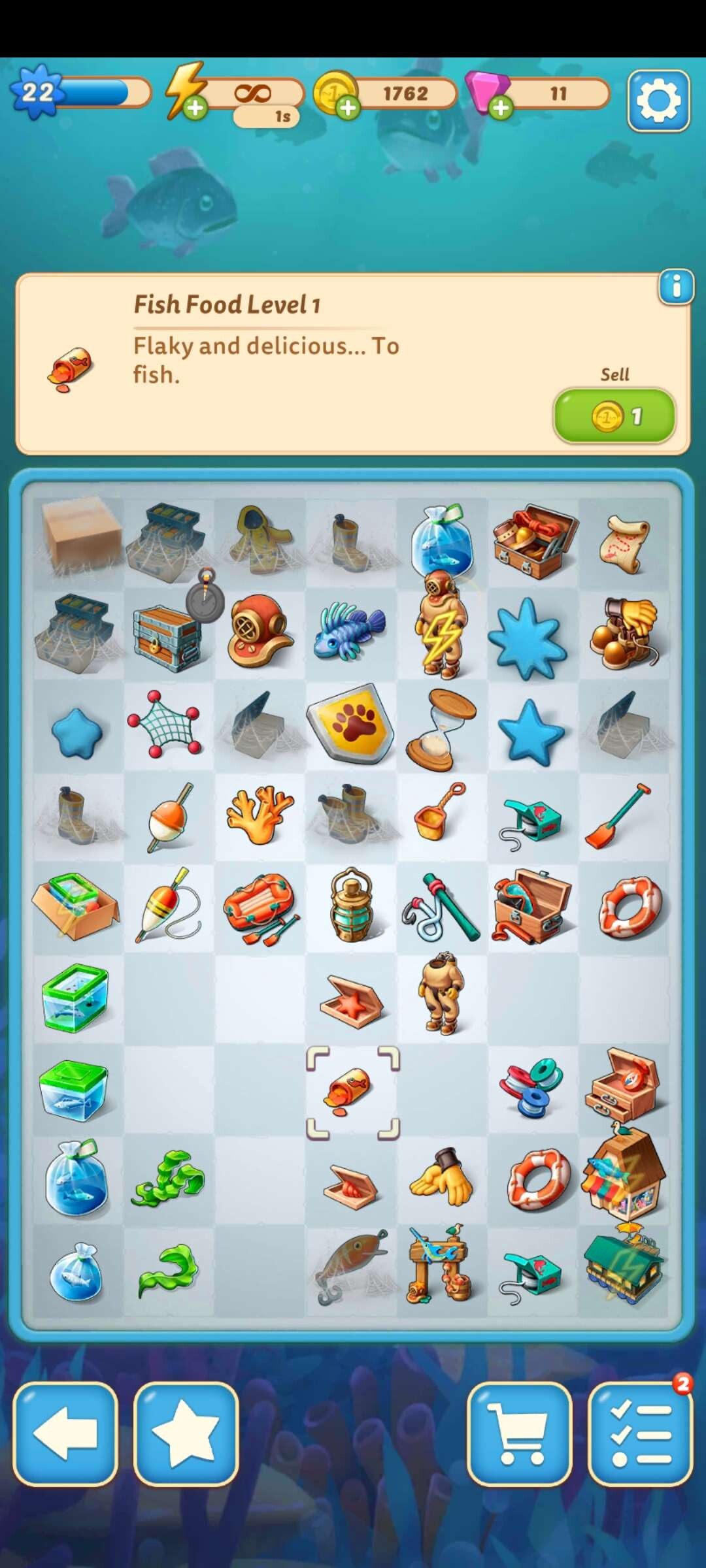The width and height of the screenshot is (706, 1568).
Task: Tap the diver suit with lightning bolt
Action: [x=443, y=627]
